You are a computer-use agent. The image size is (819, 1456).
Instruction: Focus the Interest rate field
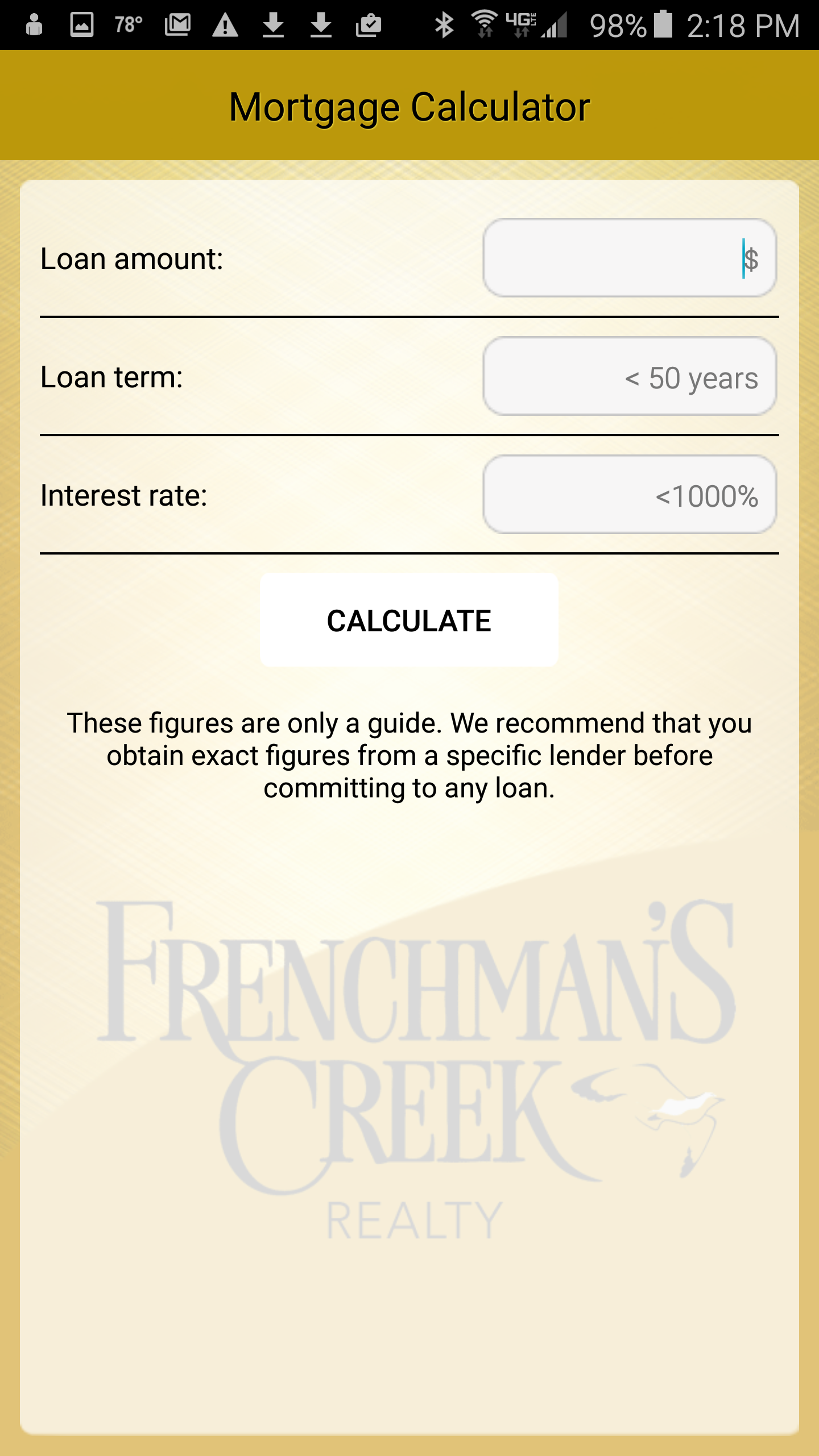click(630, 495)
